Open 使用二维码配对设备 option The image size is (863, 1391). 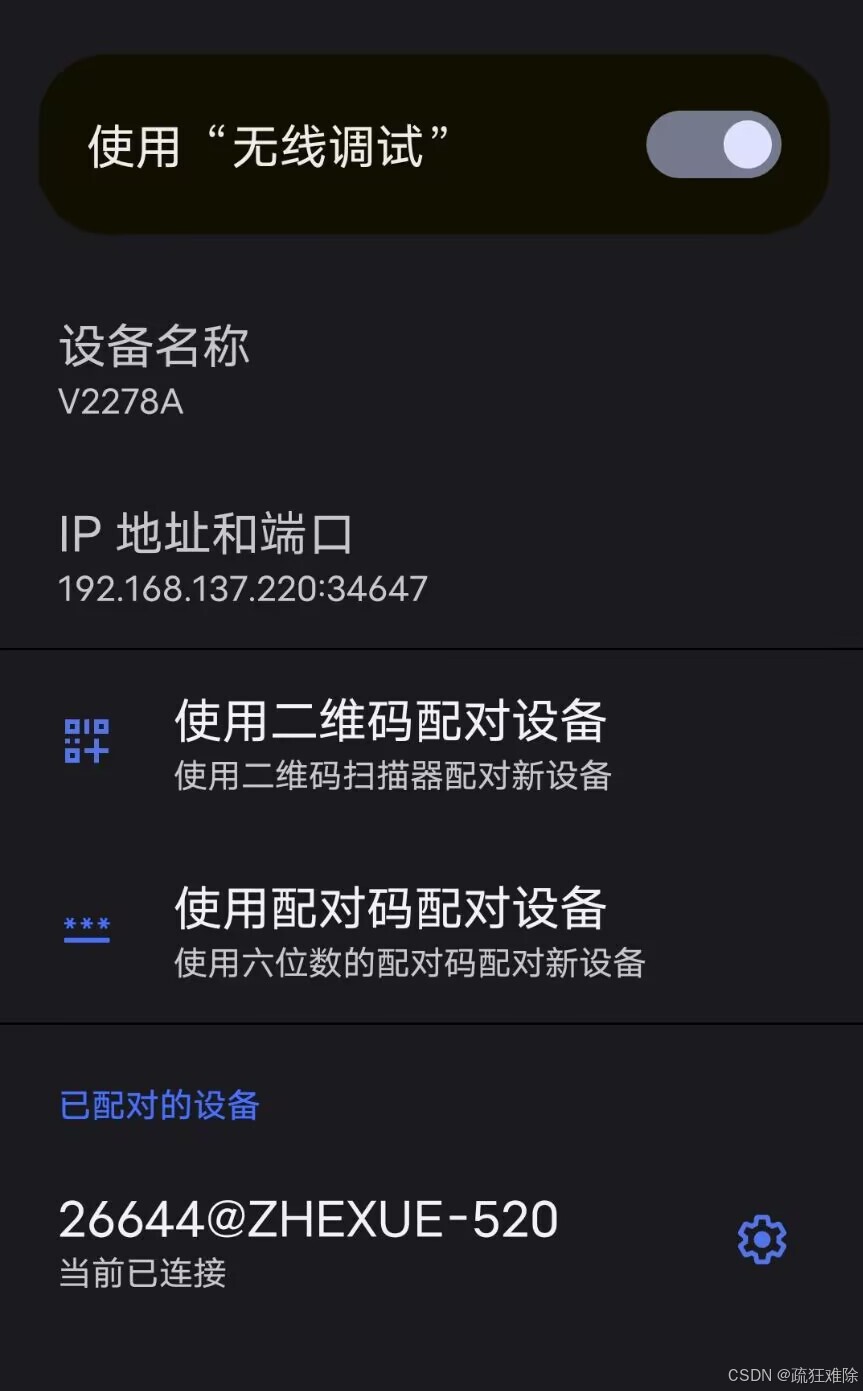390,743
